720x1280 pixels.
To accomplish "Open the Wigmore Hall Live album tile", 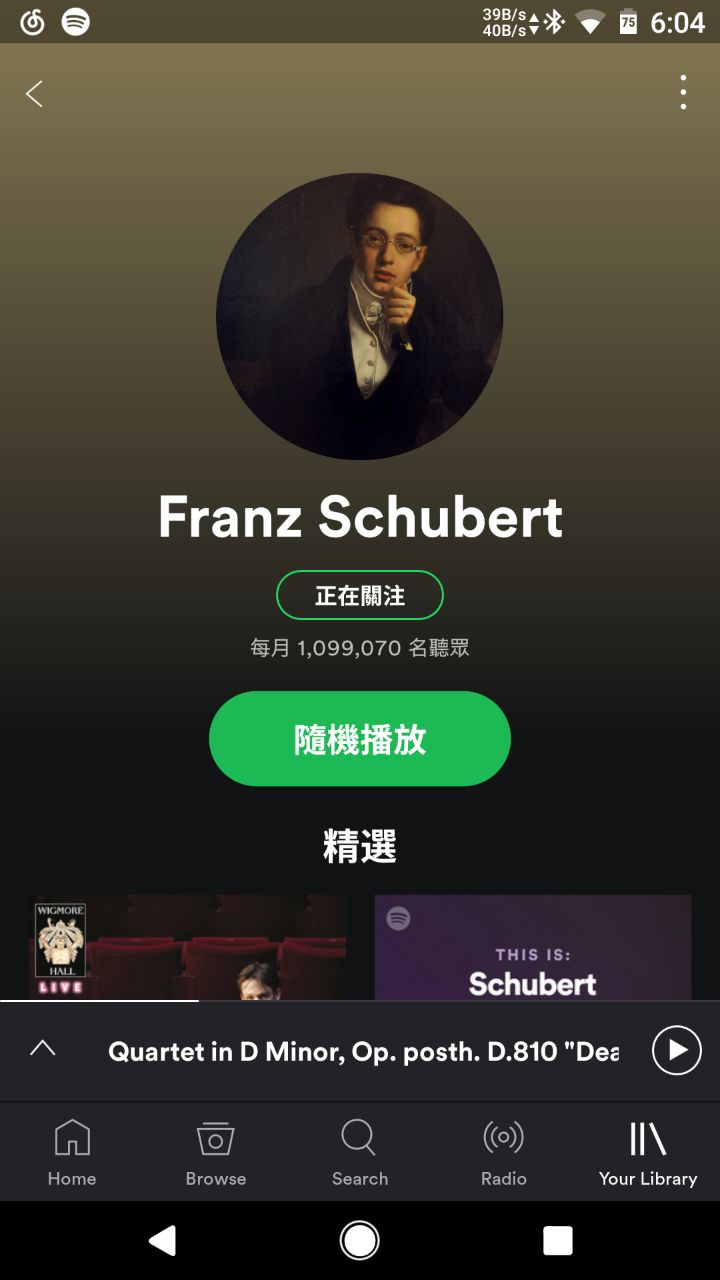I will (x=187, y=947).
